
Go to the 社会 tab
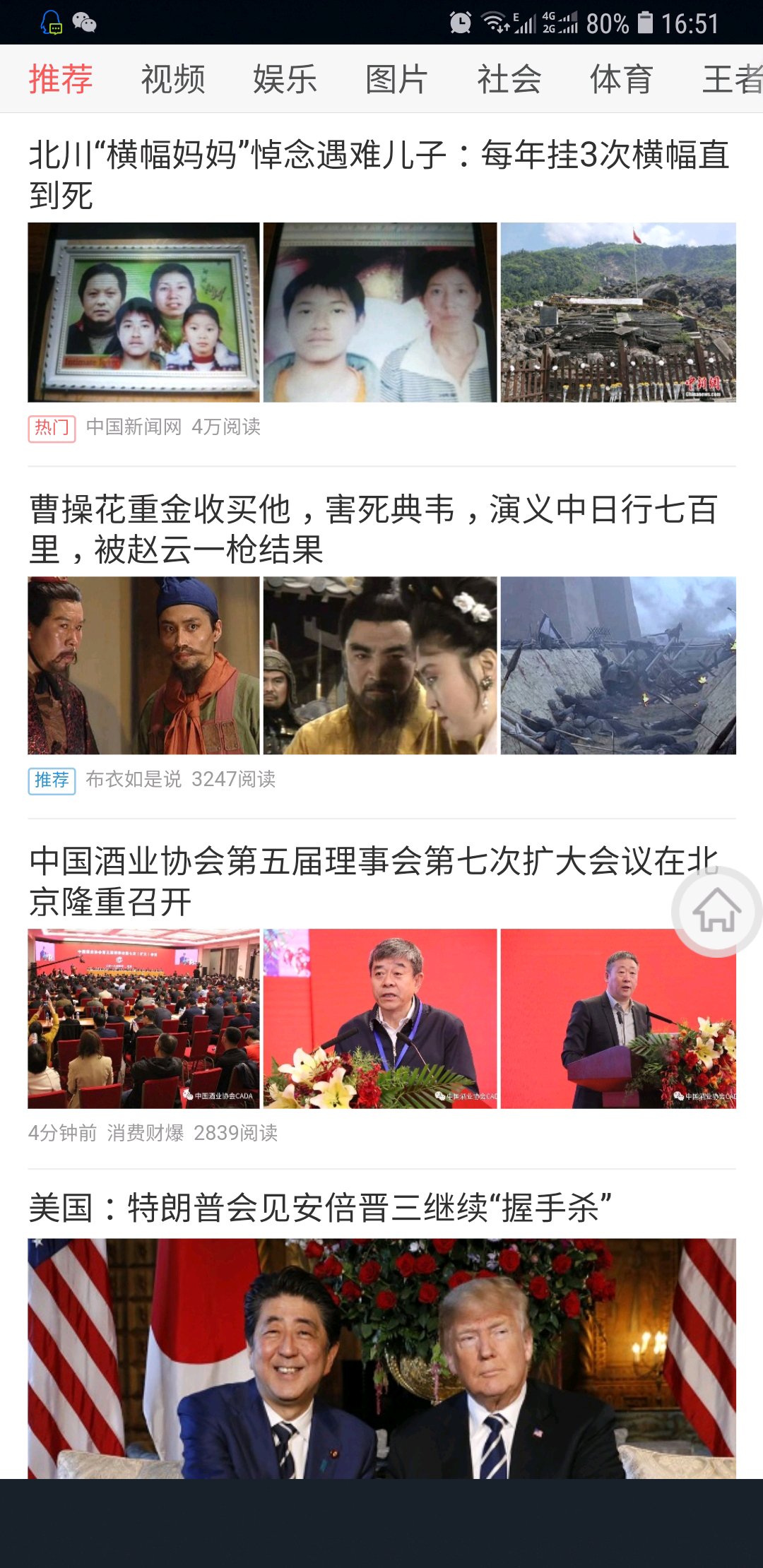[509, 79]
